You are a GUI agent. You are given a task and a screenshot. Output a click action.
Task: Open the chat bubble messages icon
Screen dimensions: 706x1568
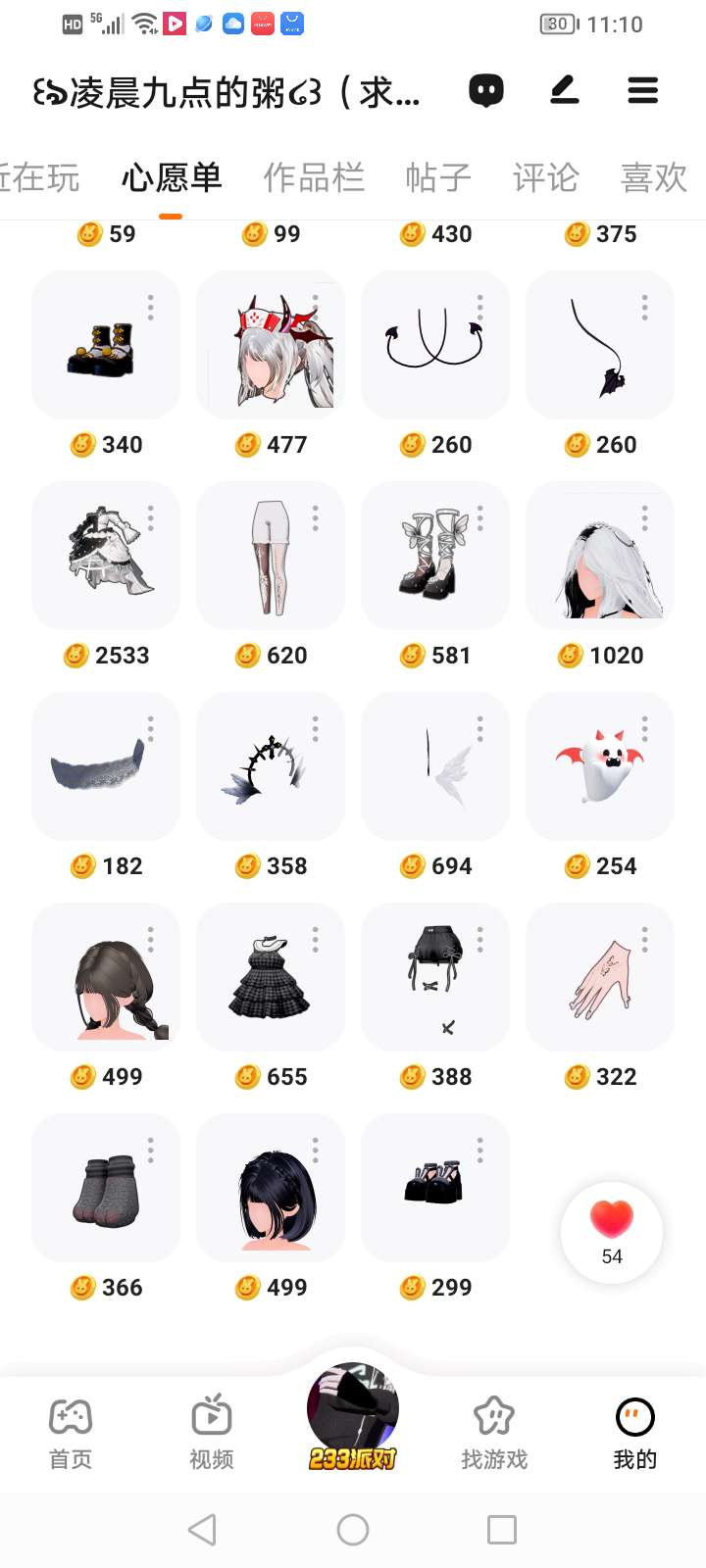pos(486,91)
